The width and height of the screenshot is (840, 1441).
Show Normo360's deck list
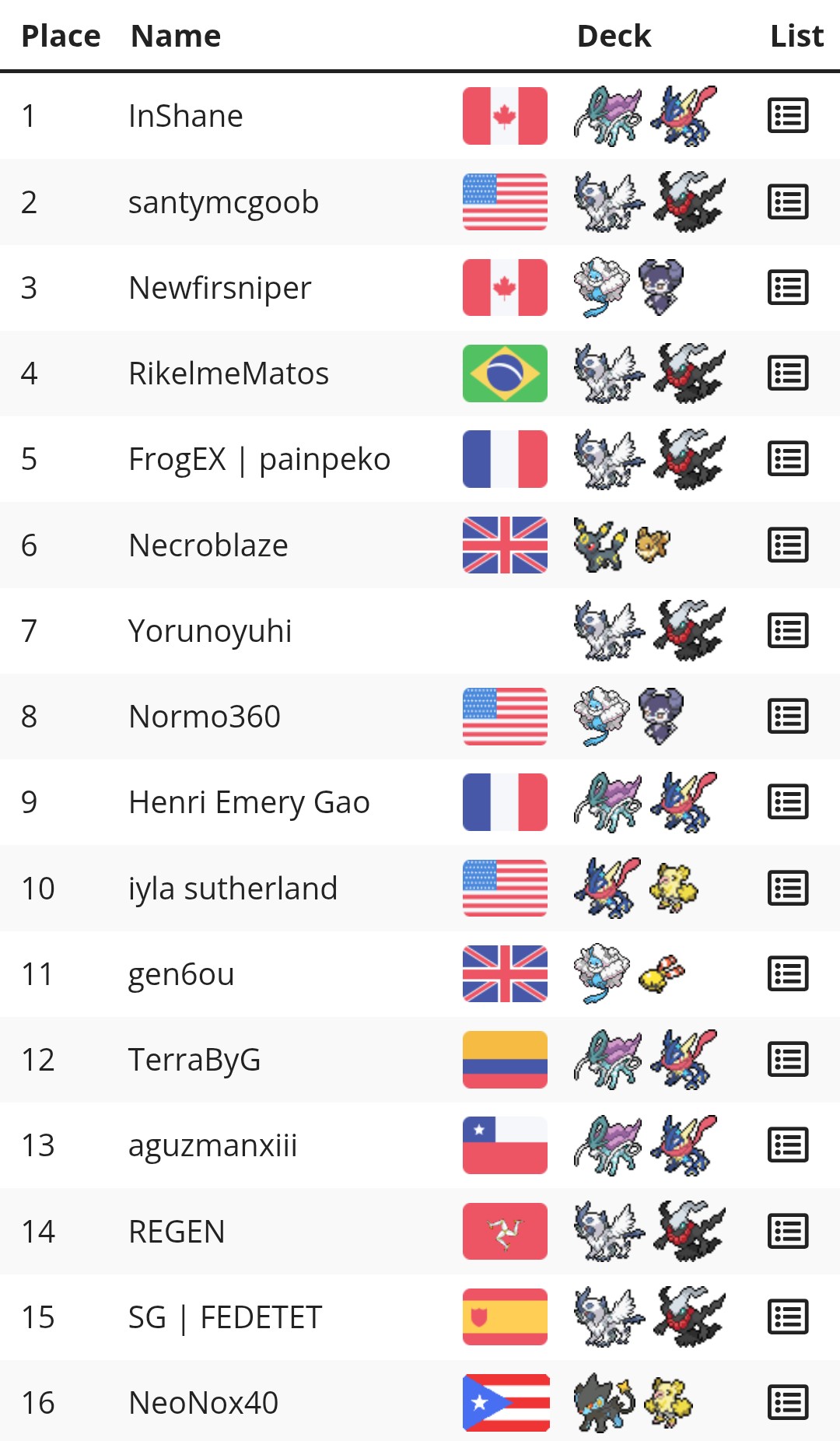(788, 717)
